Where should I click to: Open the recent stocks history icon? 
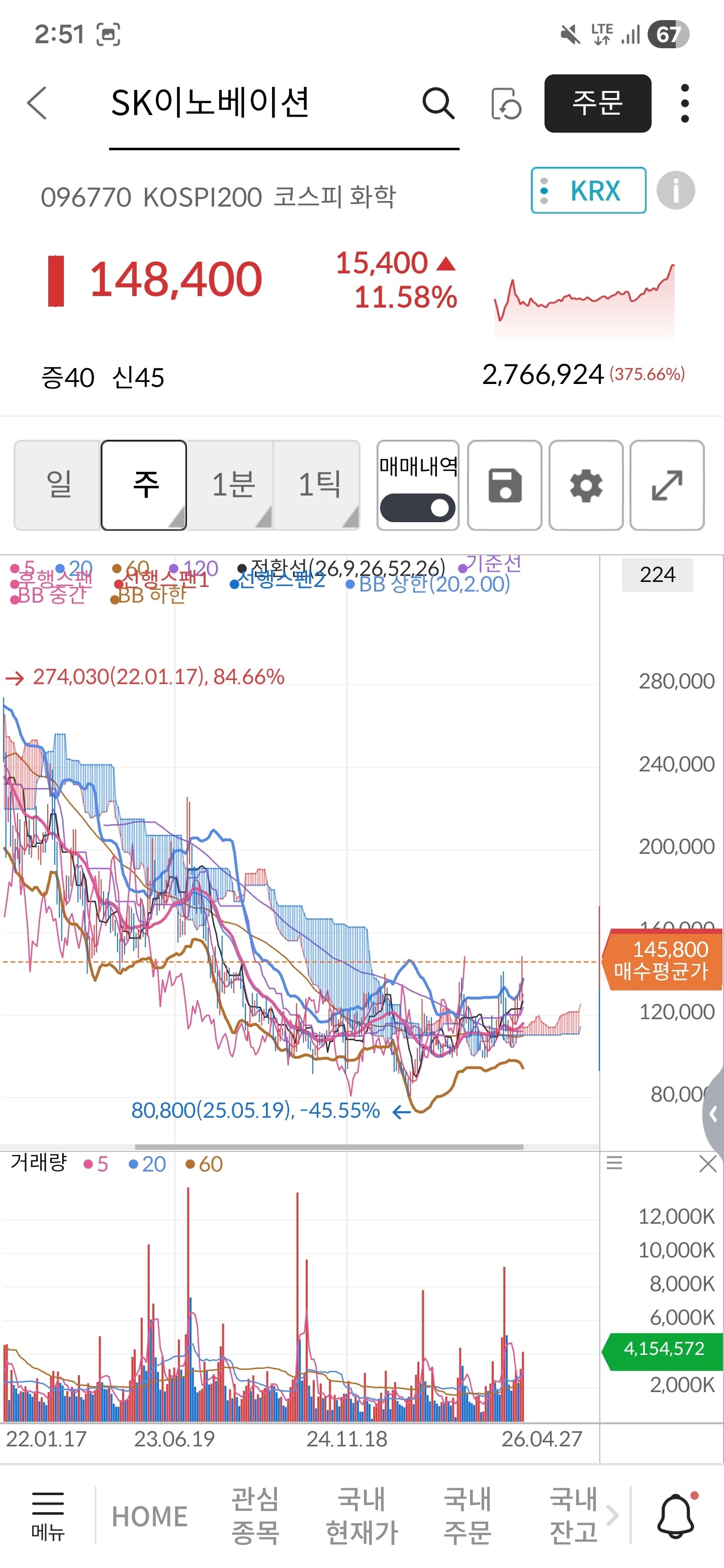click(x=506, y=103)
